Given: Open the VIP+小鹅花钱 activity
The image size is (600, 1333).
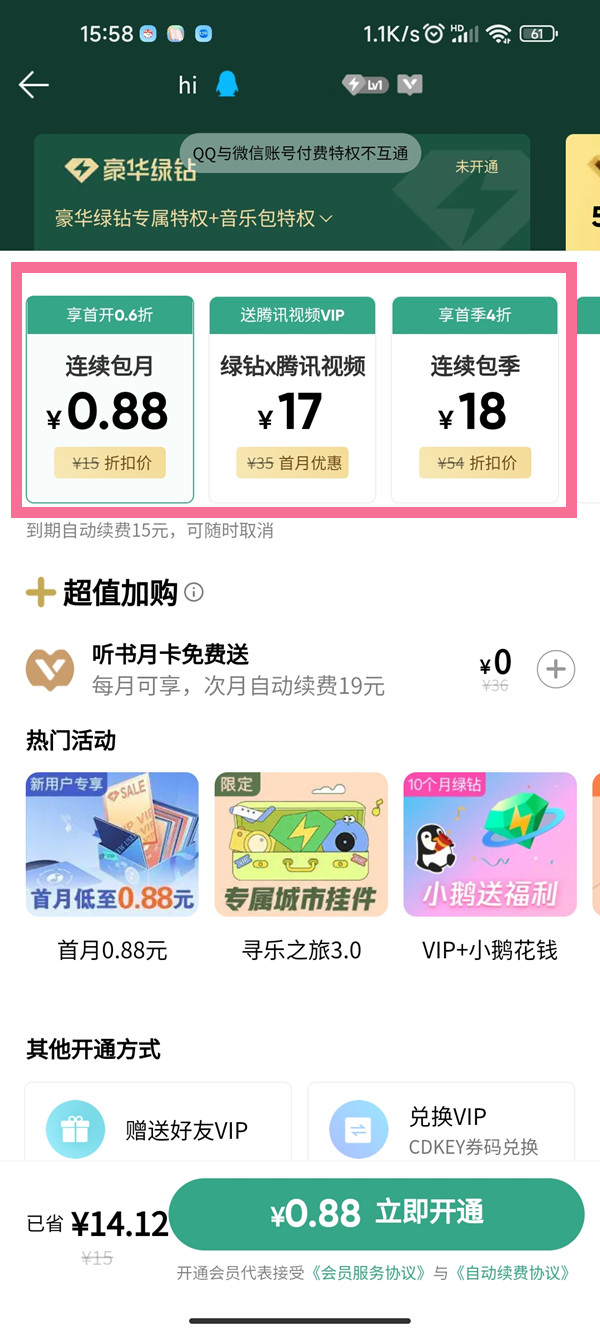Looking at the screenshot, I should 490,845.
